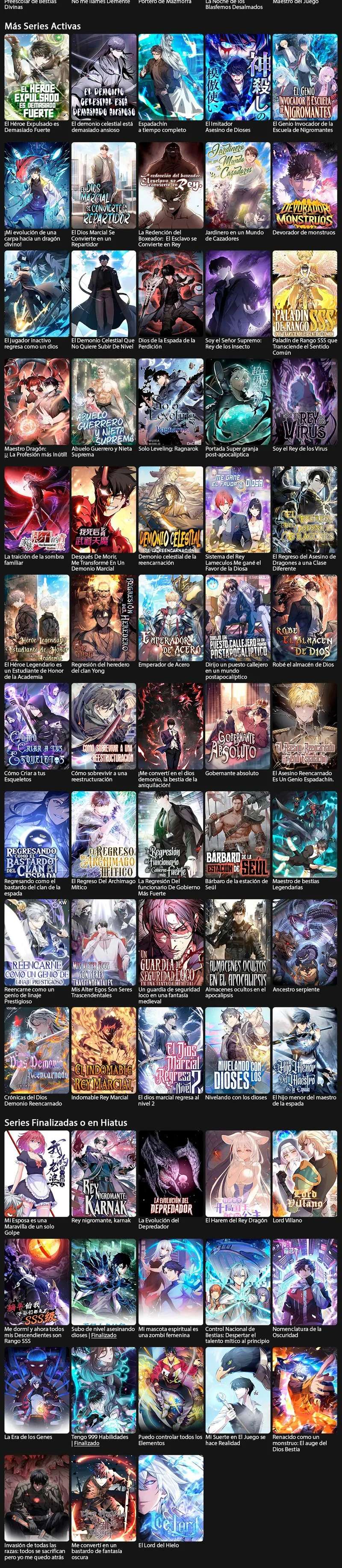Screen dimensions: 342x1568
Task: Open Solo Leveling: Ragnarok
Action: click(171, 402)
